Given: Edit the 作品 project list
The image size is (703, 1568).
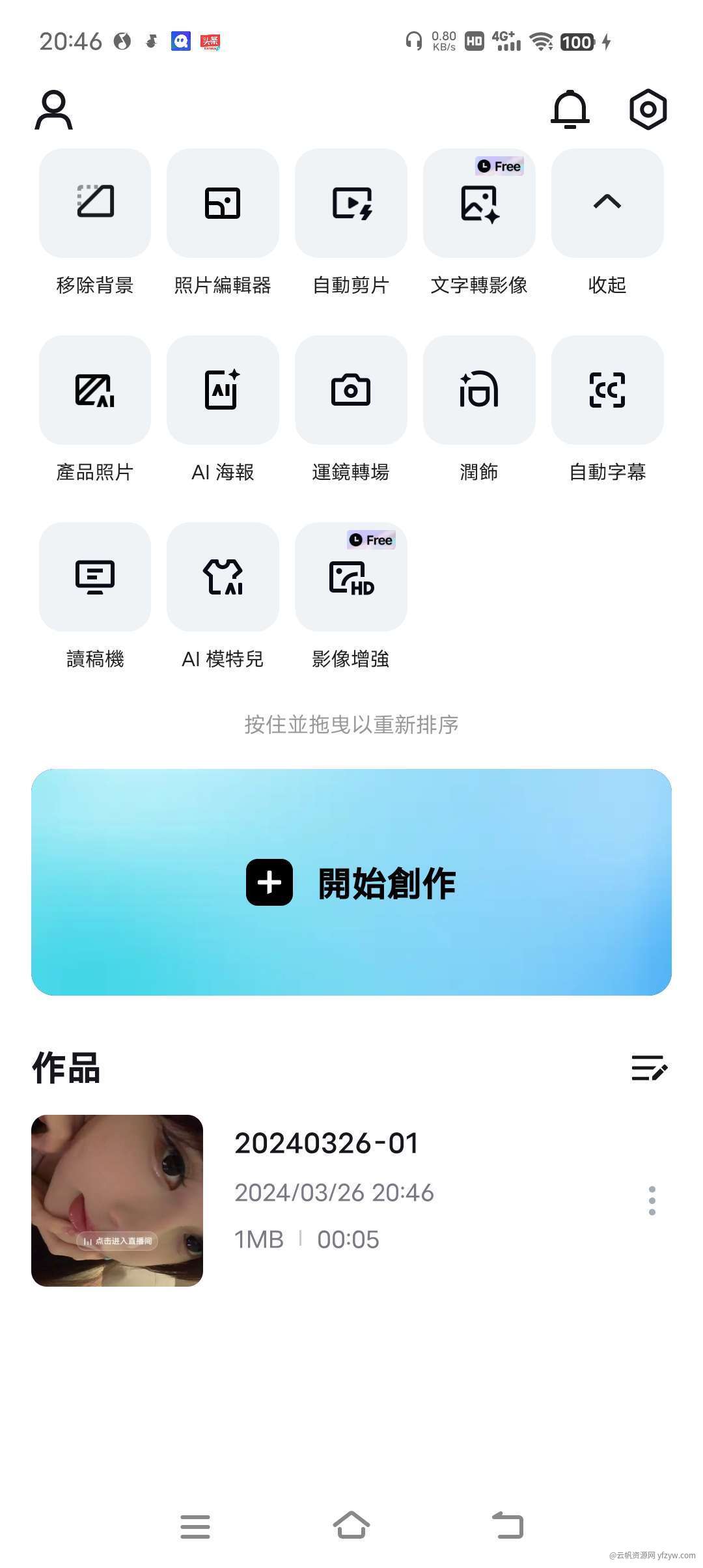Looking at the screenshot, I should (649, 1068).
